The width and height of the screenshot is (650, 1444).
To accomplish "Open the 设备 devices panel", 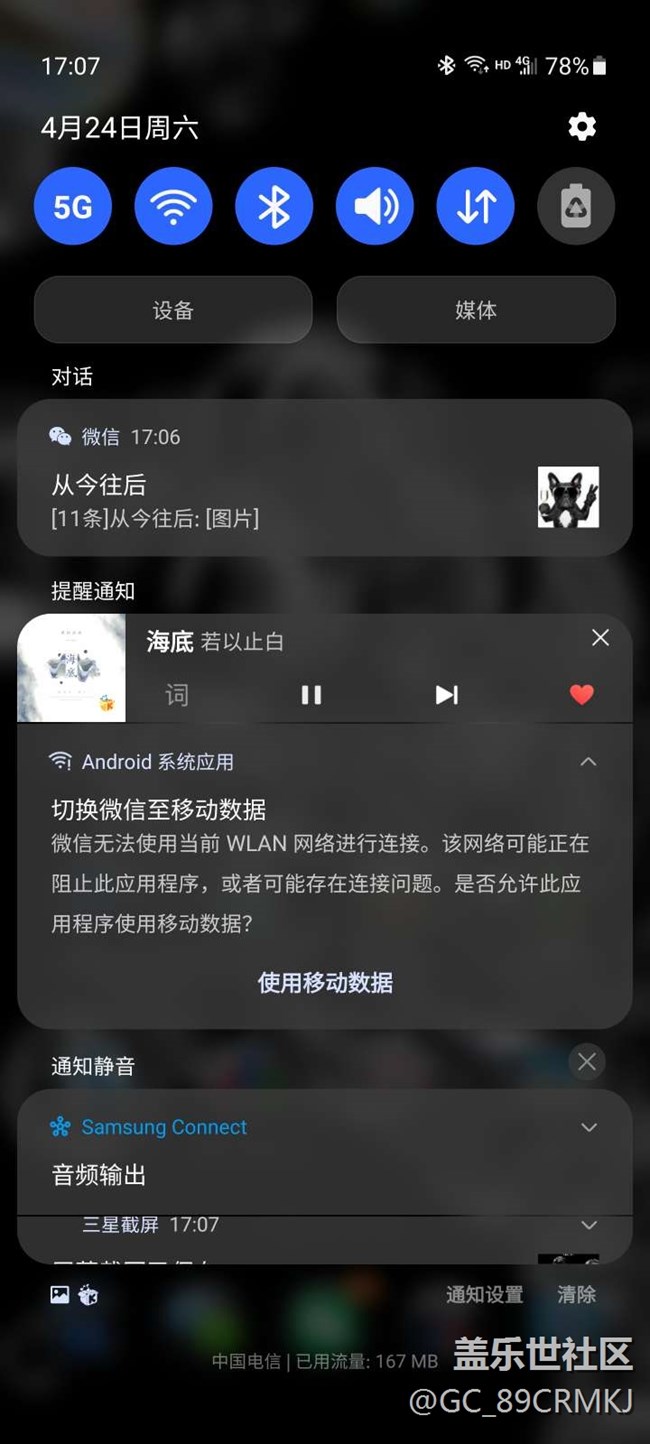I will 173,310.
